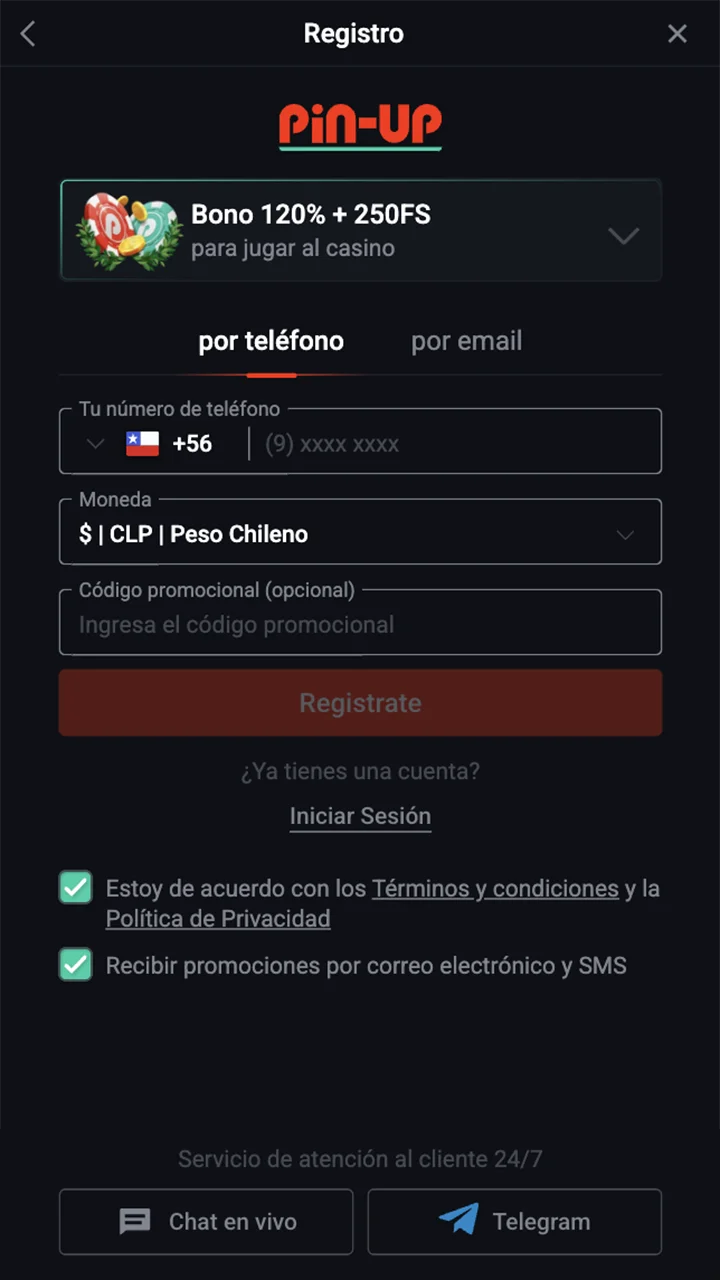Open the Política de Privacidad link
Screen dimensions: 720x1280
pyautogui.click(x=218, y=918)
